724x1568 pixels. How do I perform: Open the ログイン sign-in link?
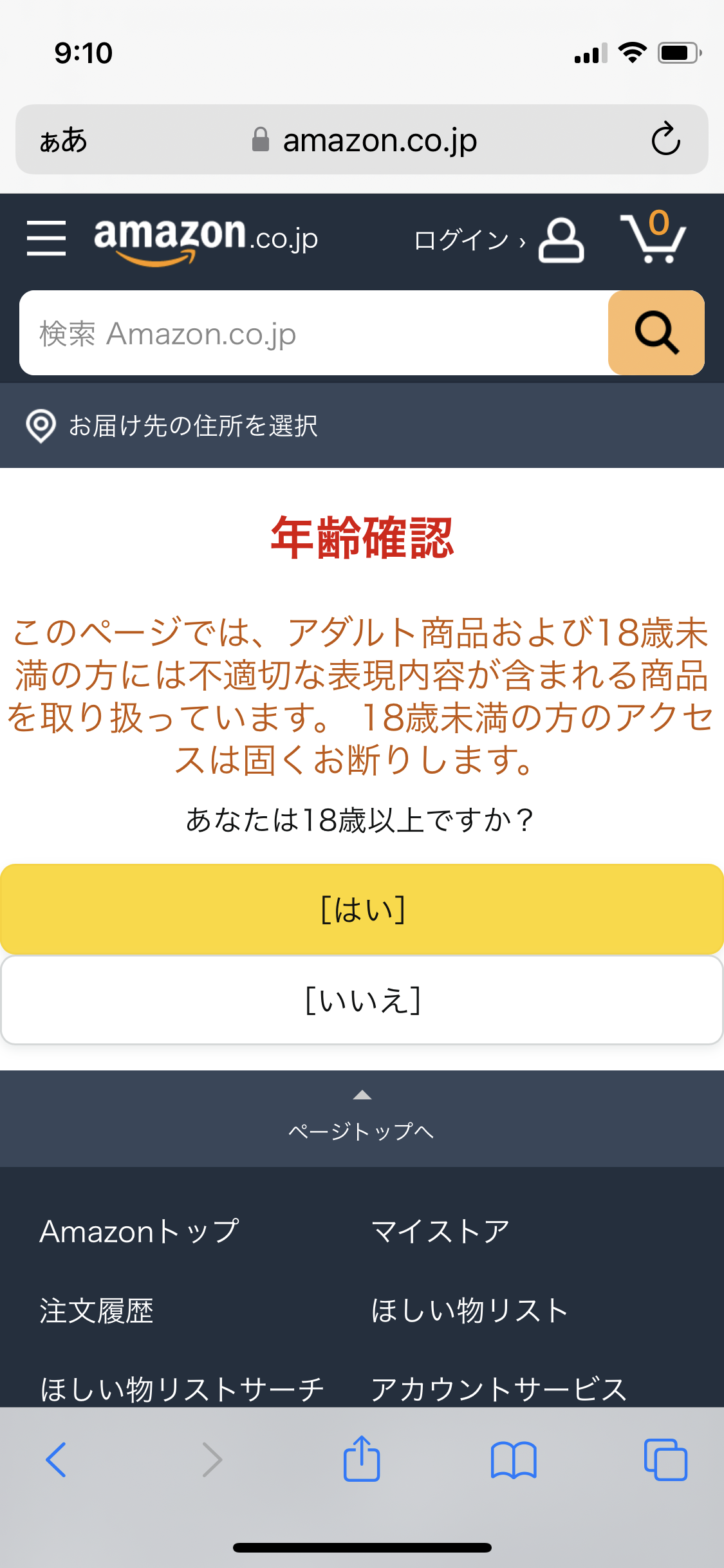pos(497,240)
